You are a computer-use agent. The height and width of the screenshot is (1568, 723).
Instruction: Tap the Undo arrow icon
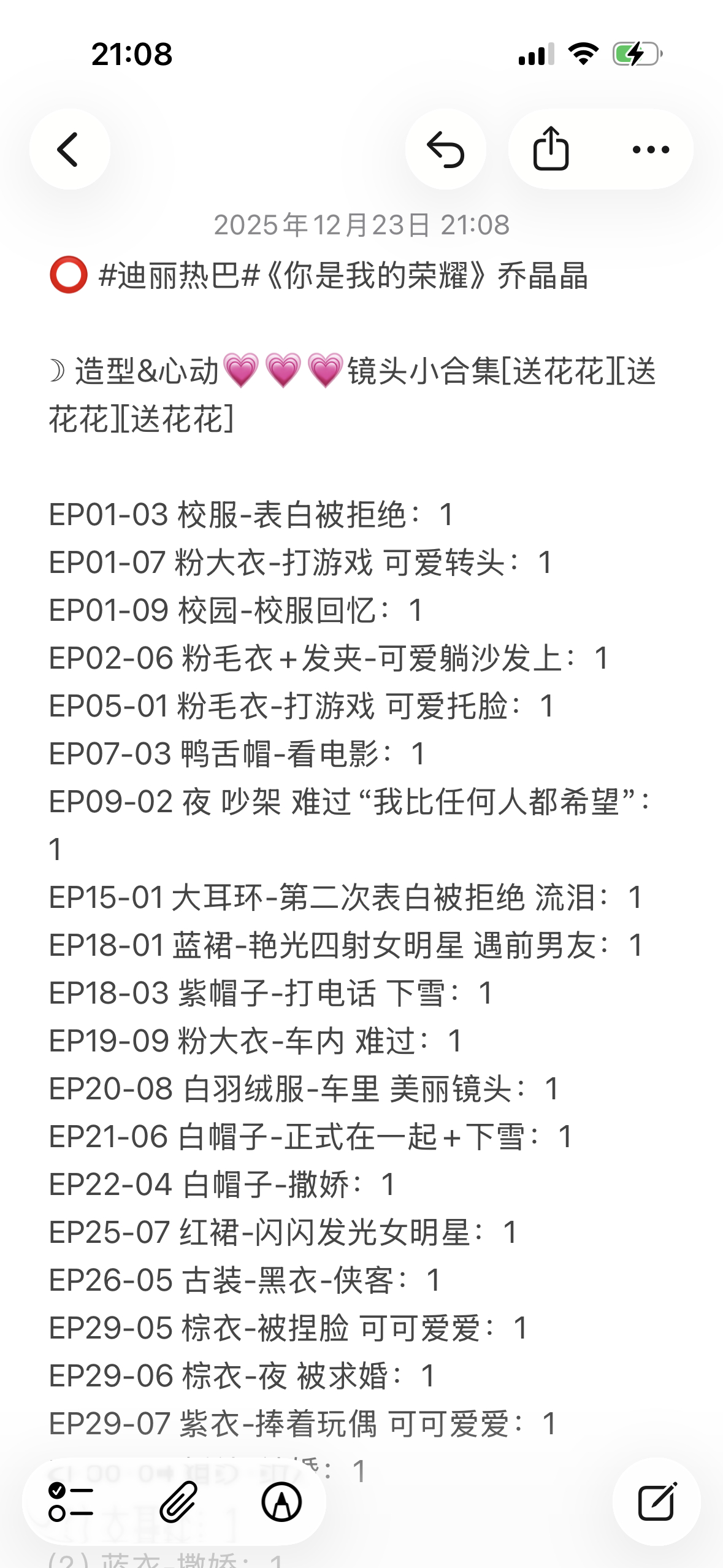pyautogui.click(x=446, y=148)
